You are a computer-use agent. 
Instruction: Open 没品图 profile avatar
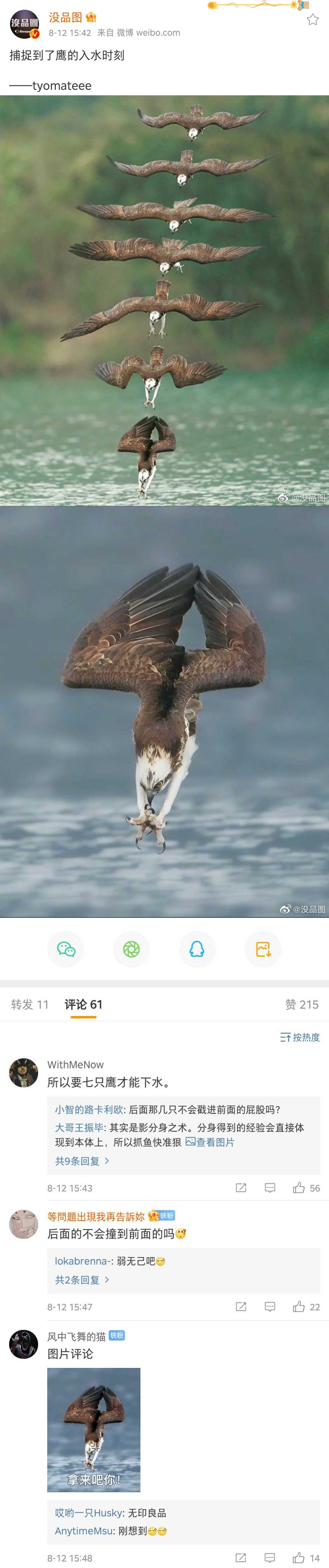pyautogui.click(x=24, y=24)
